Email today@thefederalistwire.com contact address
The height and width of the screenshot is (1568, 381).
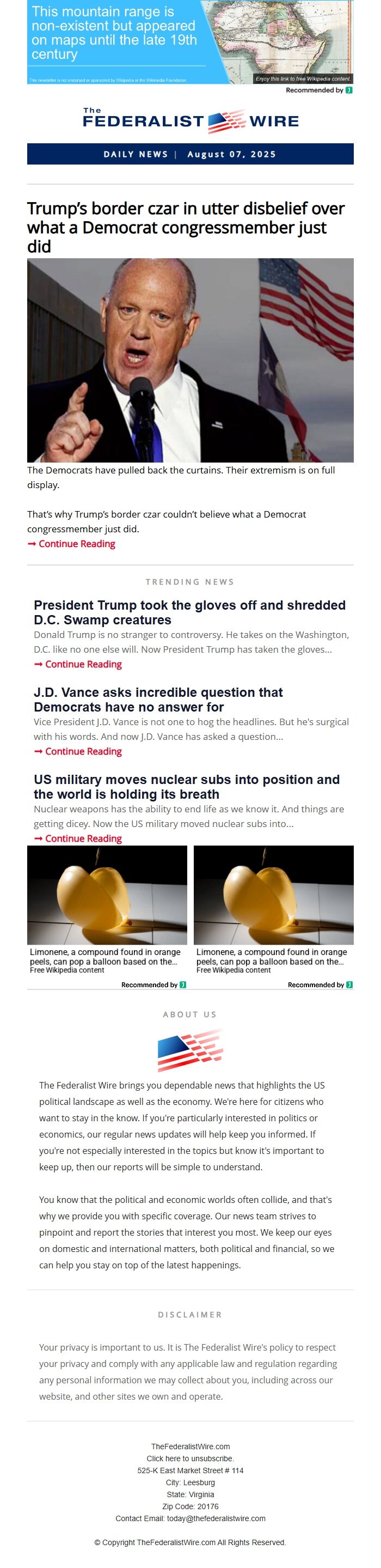[216, 1518]
